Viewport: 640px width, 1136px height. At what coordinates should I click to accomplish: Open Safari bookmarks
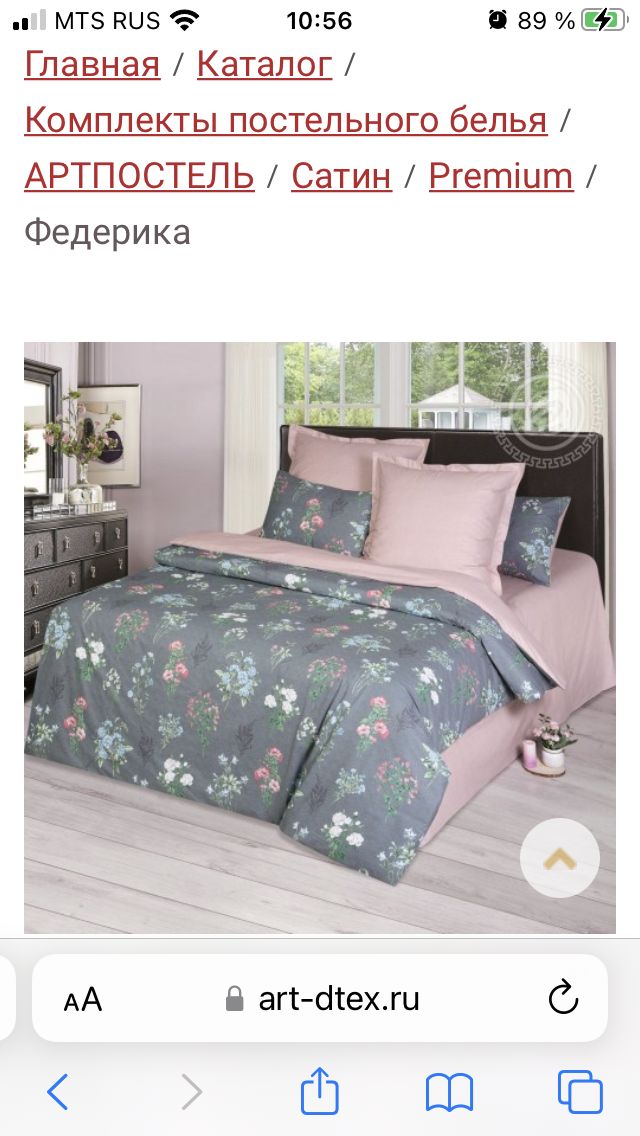tap(449, 1092)
